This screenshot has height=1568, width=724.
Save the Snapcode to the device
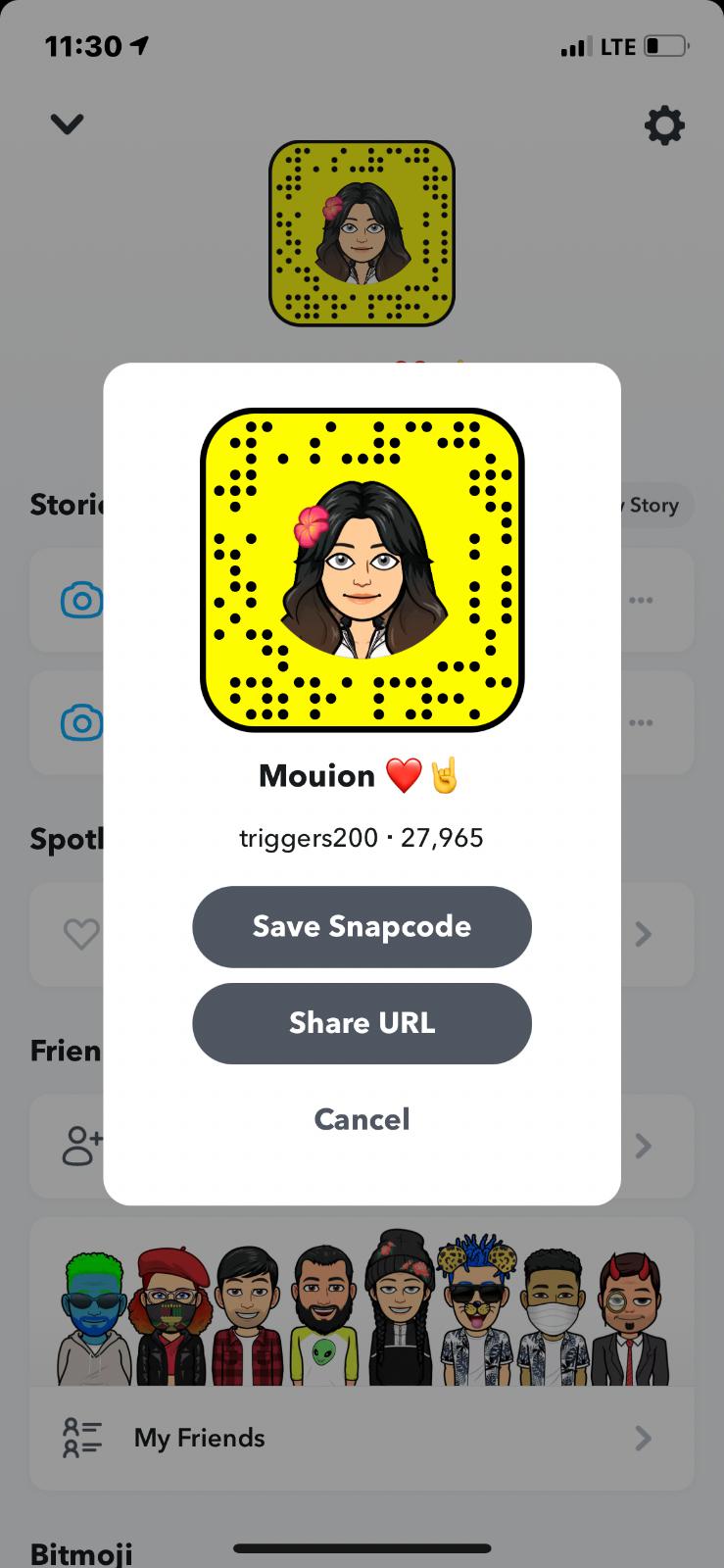click(x=362, y=926)
